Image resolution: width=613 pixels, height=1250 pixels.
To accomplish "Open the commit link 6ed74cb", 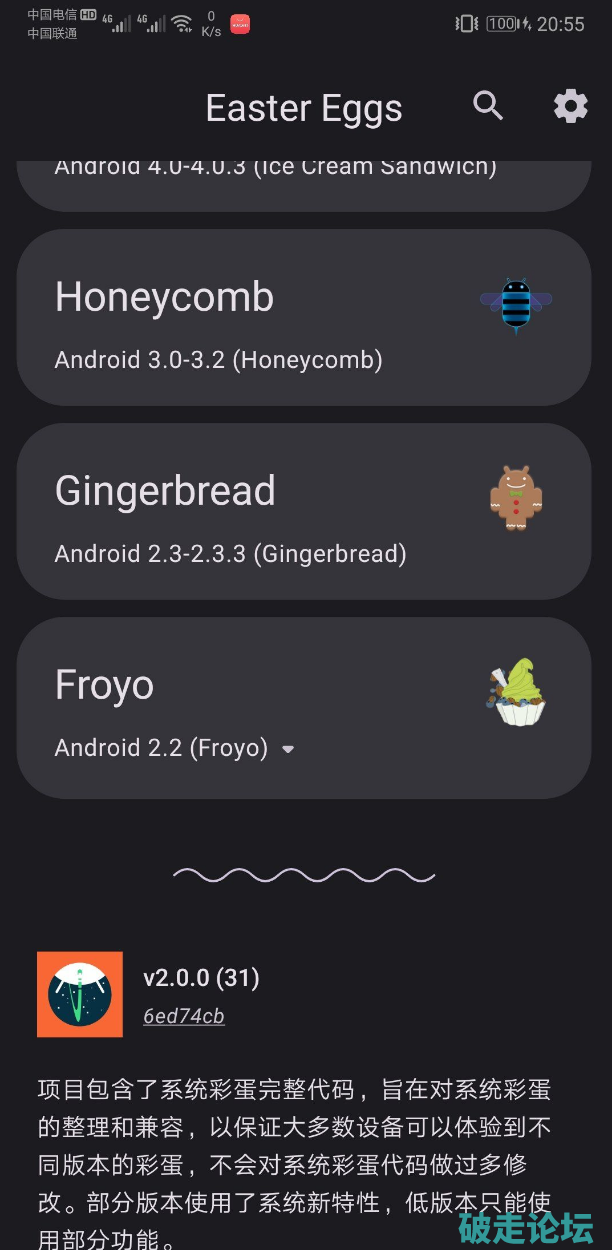I will click(184, 1016).
